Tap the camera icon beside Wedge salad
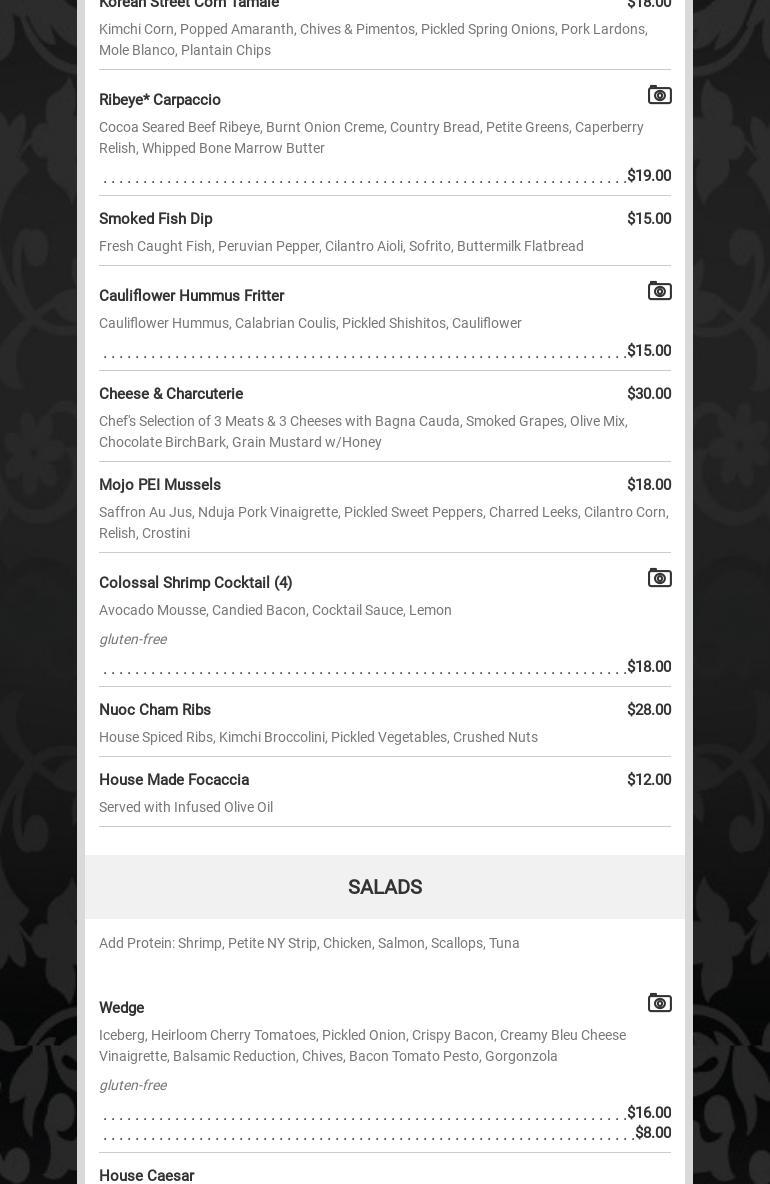The image size is (770, 1184). pos(659,1003)
